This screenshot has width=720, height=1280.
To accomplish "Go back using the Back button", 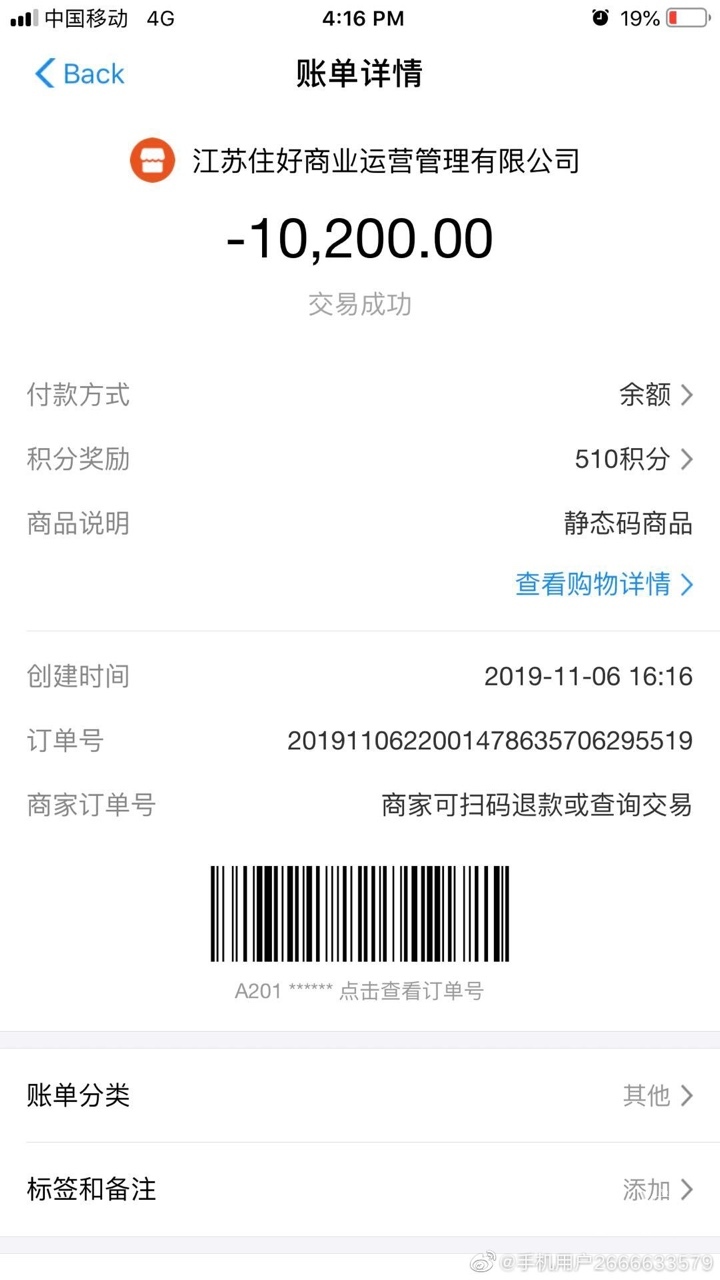I will 80,74.
